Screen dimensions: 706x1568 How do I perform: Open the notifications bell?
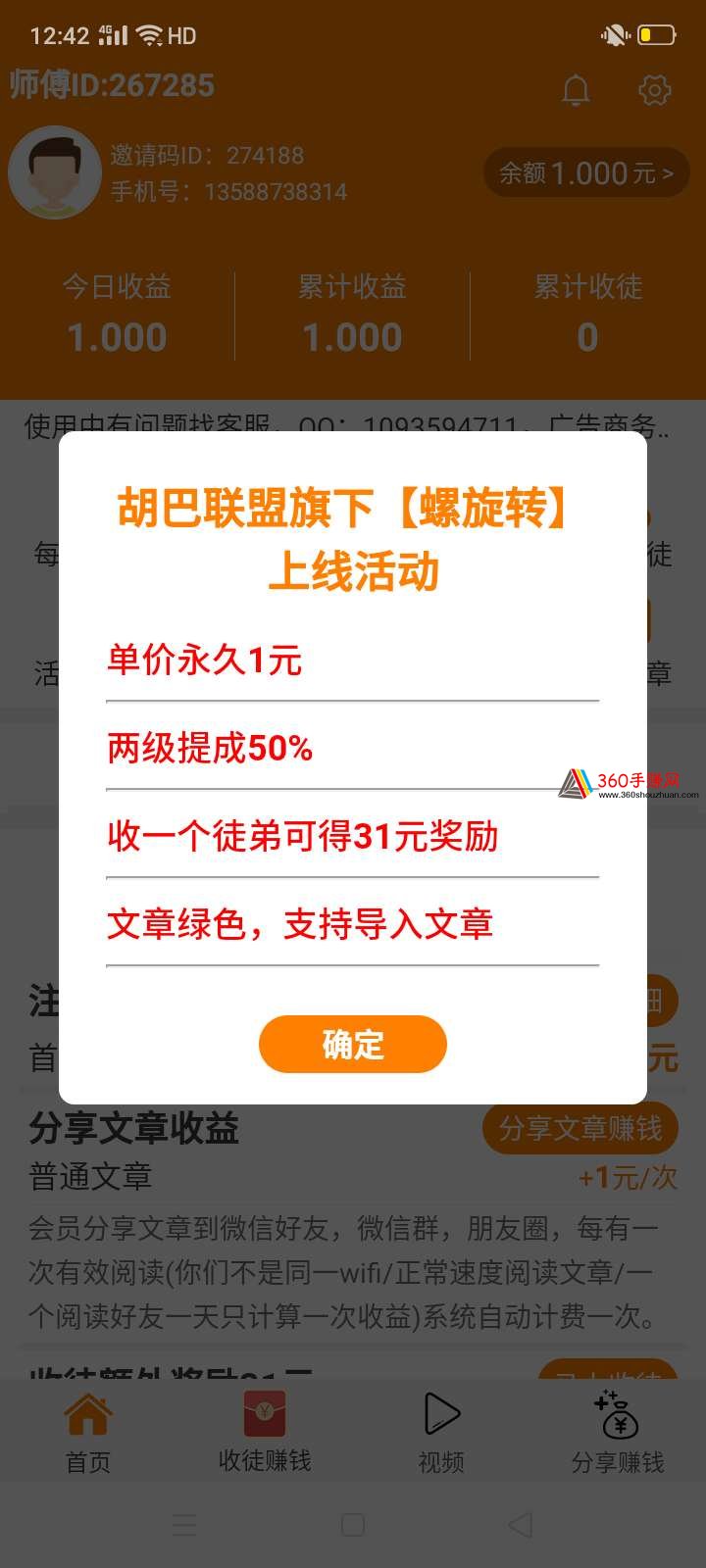[x=576, y=90]
